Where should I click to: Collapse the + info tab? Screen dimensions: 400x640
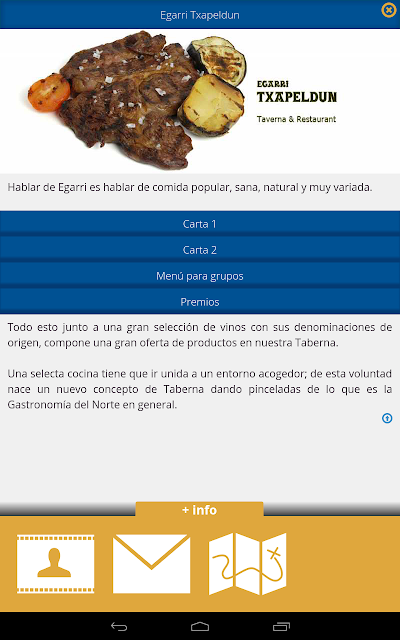pyautogui.click(x=200, y=510)
